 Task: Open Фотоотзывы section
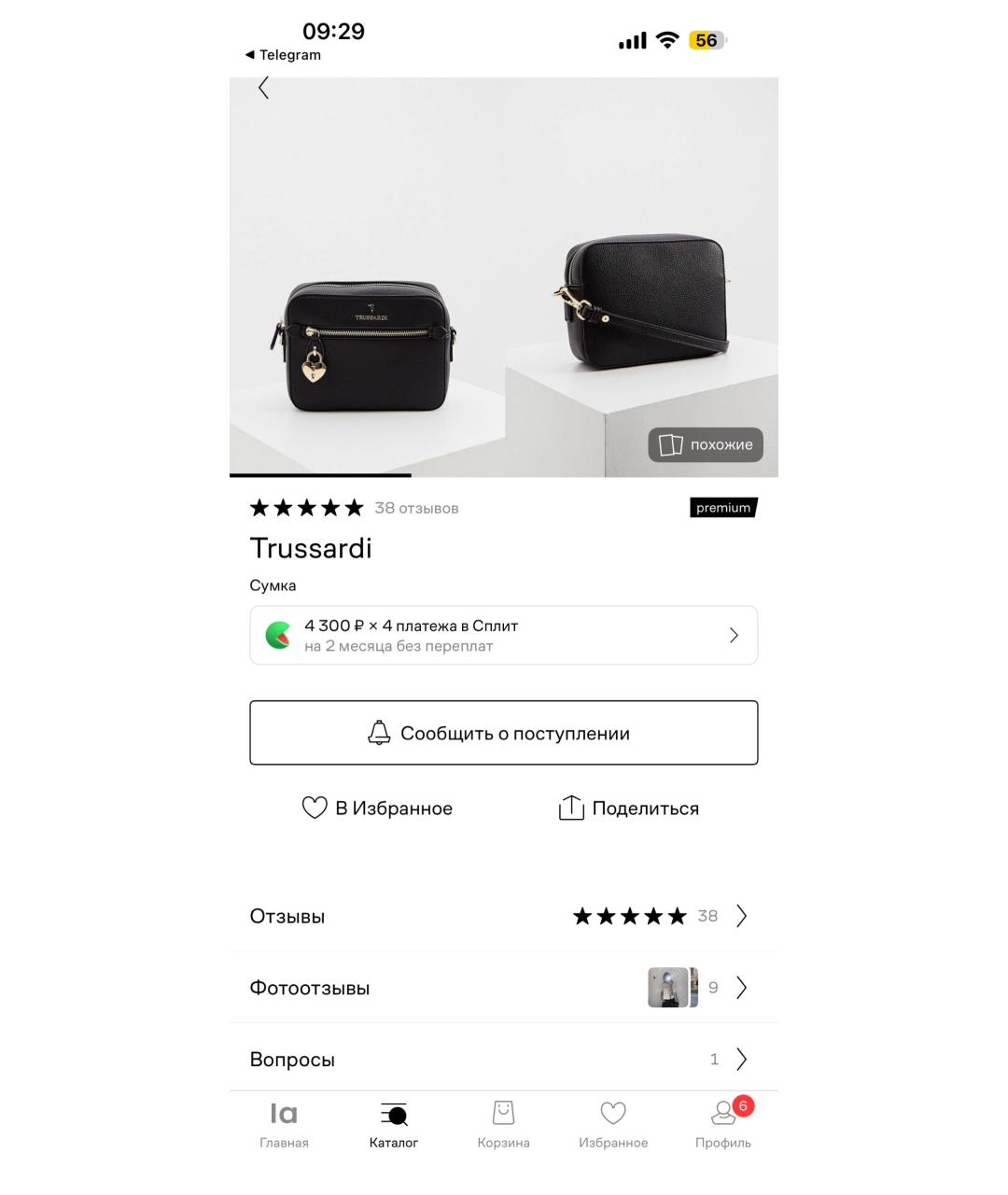pyautogui.click(x=310, y=987)
